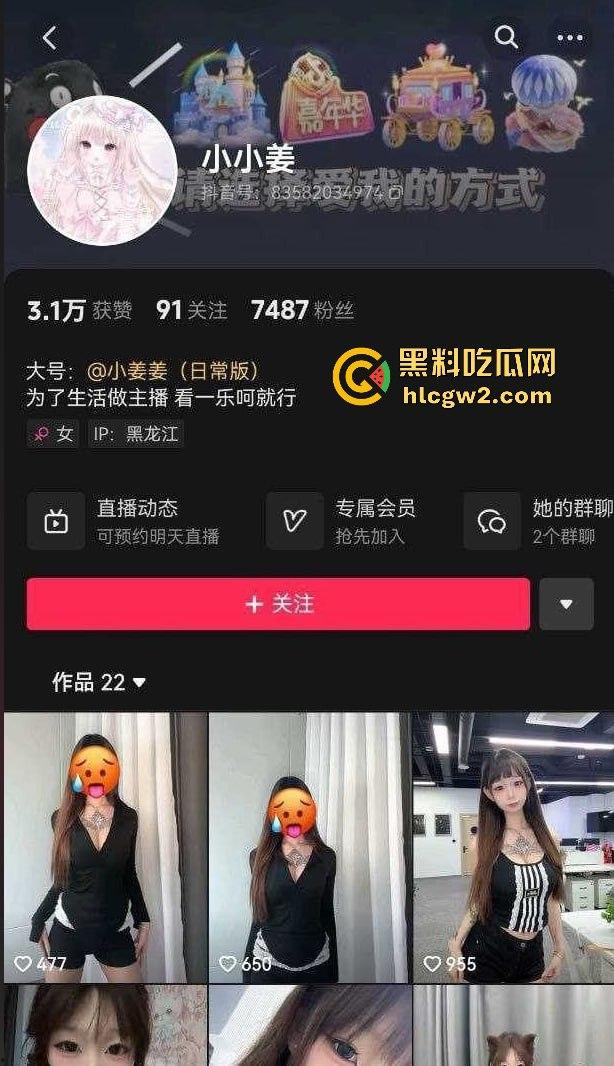
Task: View the 7487 粉丝 followers list
Action: pos(302,311)
